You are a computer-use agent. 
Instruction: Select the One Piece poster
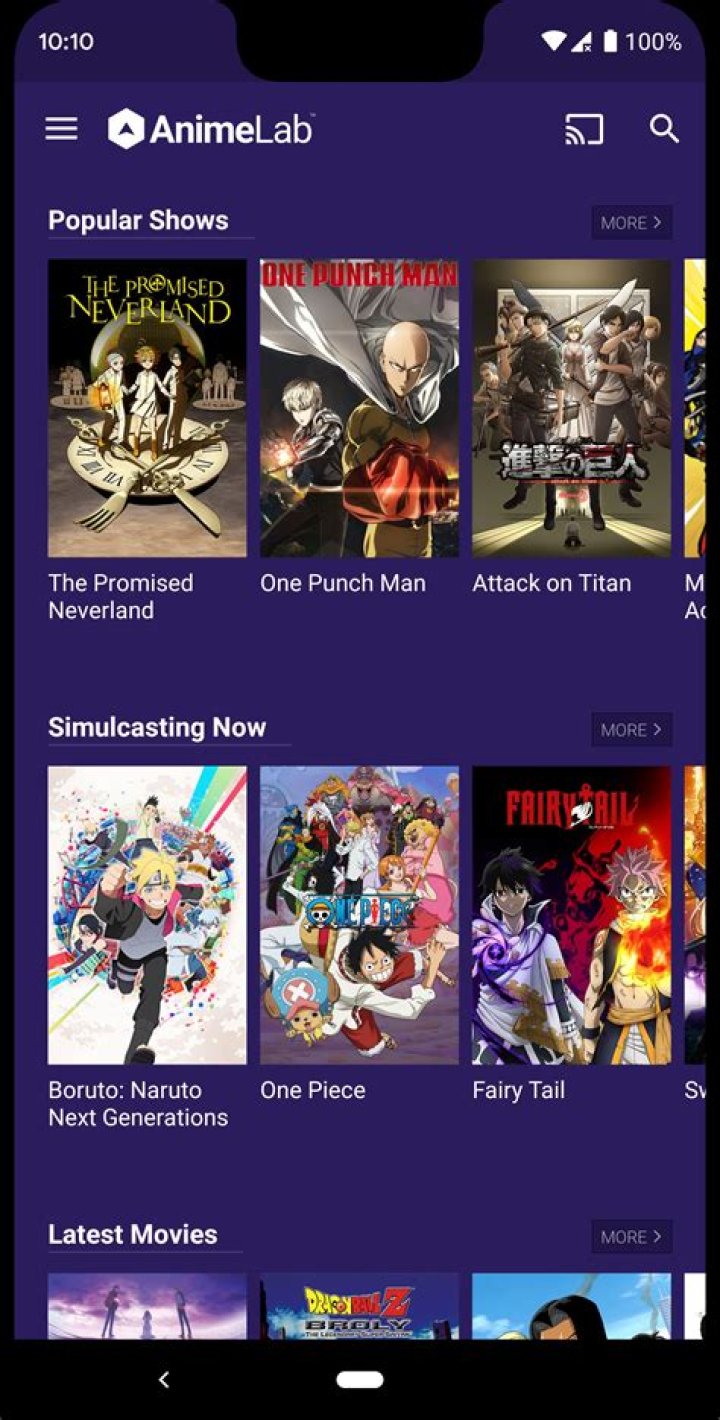(x=359, y=915)
